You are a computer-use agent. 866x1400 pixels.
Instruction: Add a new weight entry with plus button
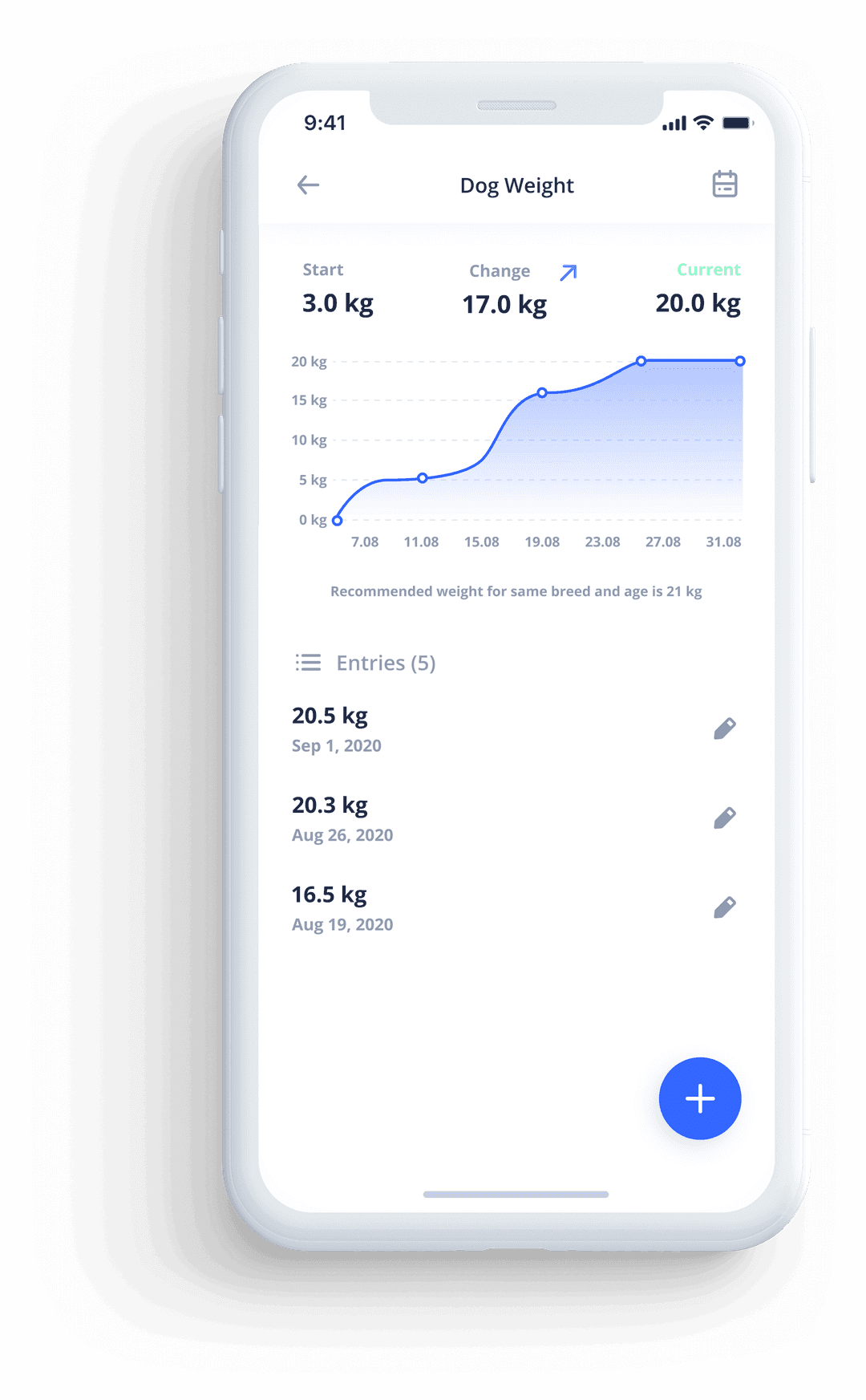(x=700, y=1098)
